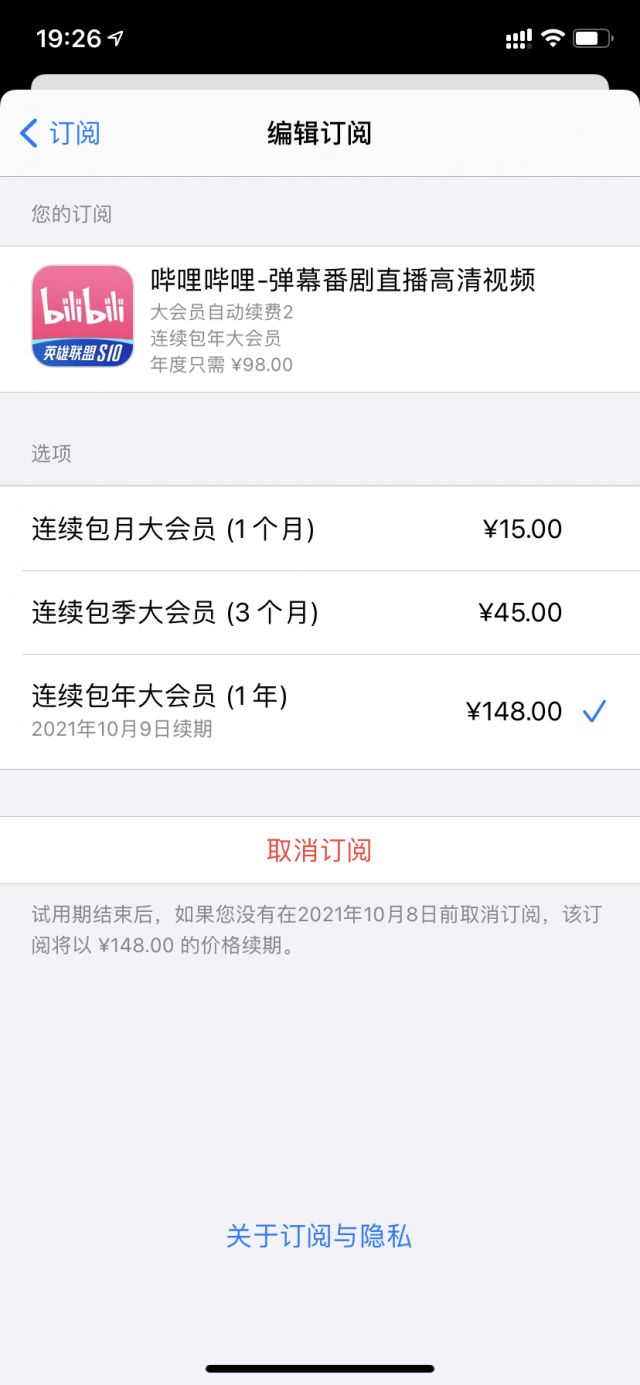Open 关于订阅与隐私 link
Screen dimensions: 640x1385
[x=319, y=1236]
